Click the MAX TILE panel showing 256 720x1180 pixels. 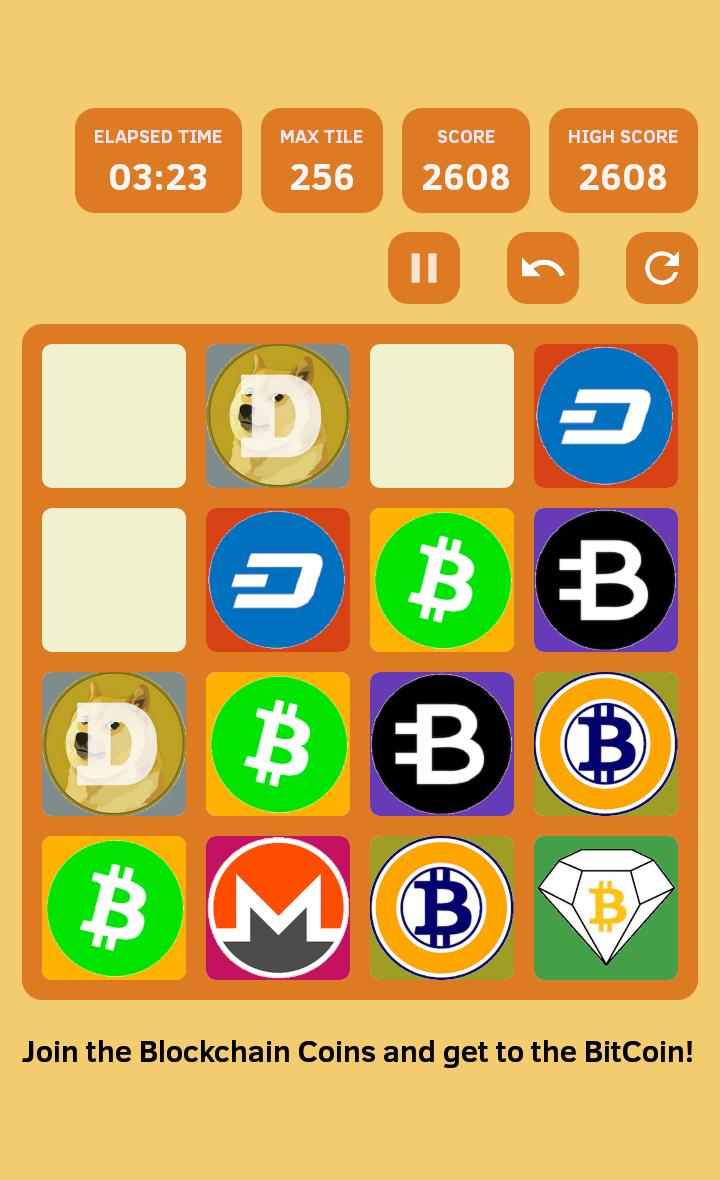coord(321,160)
